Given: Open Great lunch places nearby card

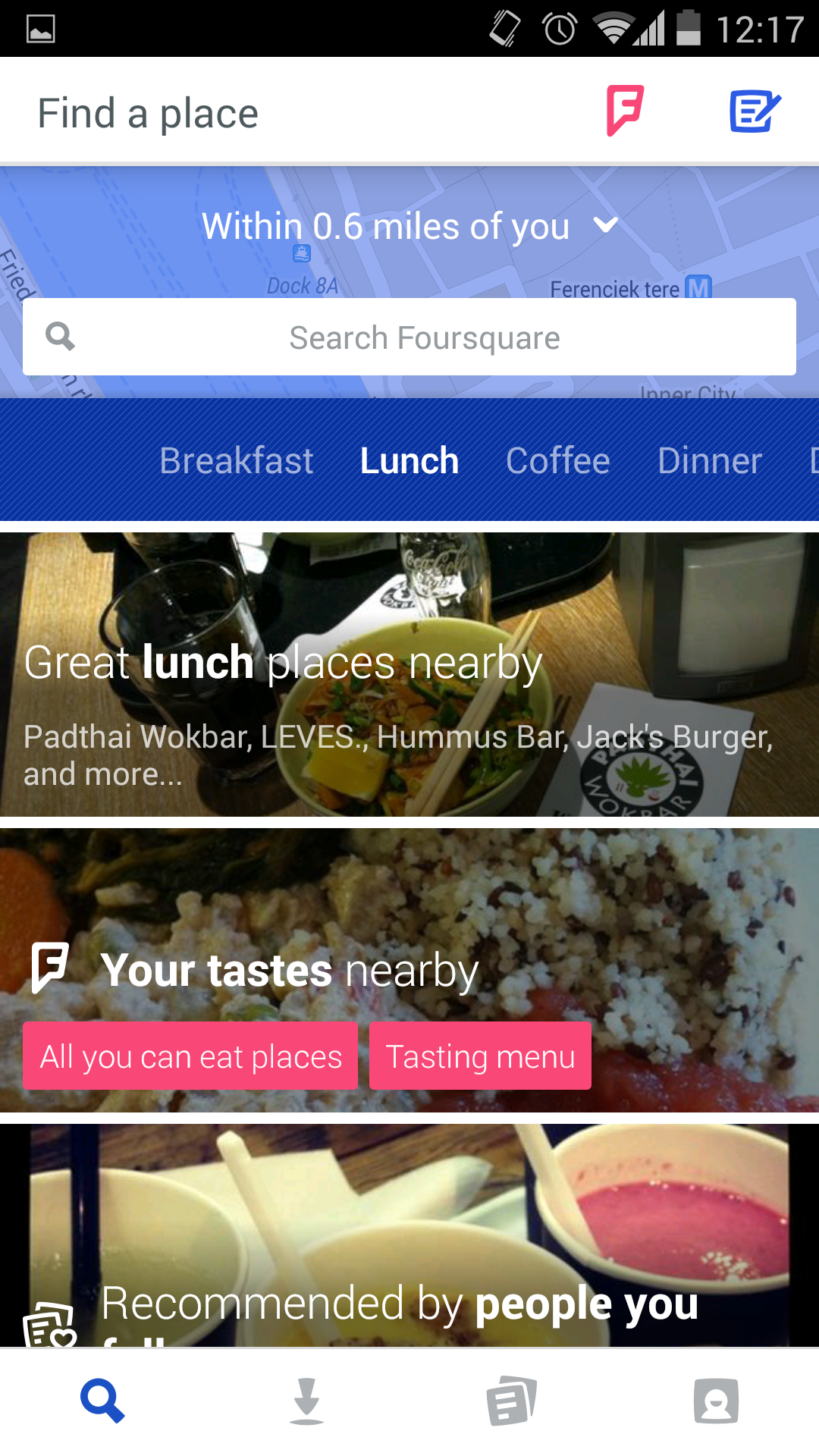Looking at the screenshot, I should tap(409, 675).
